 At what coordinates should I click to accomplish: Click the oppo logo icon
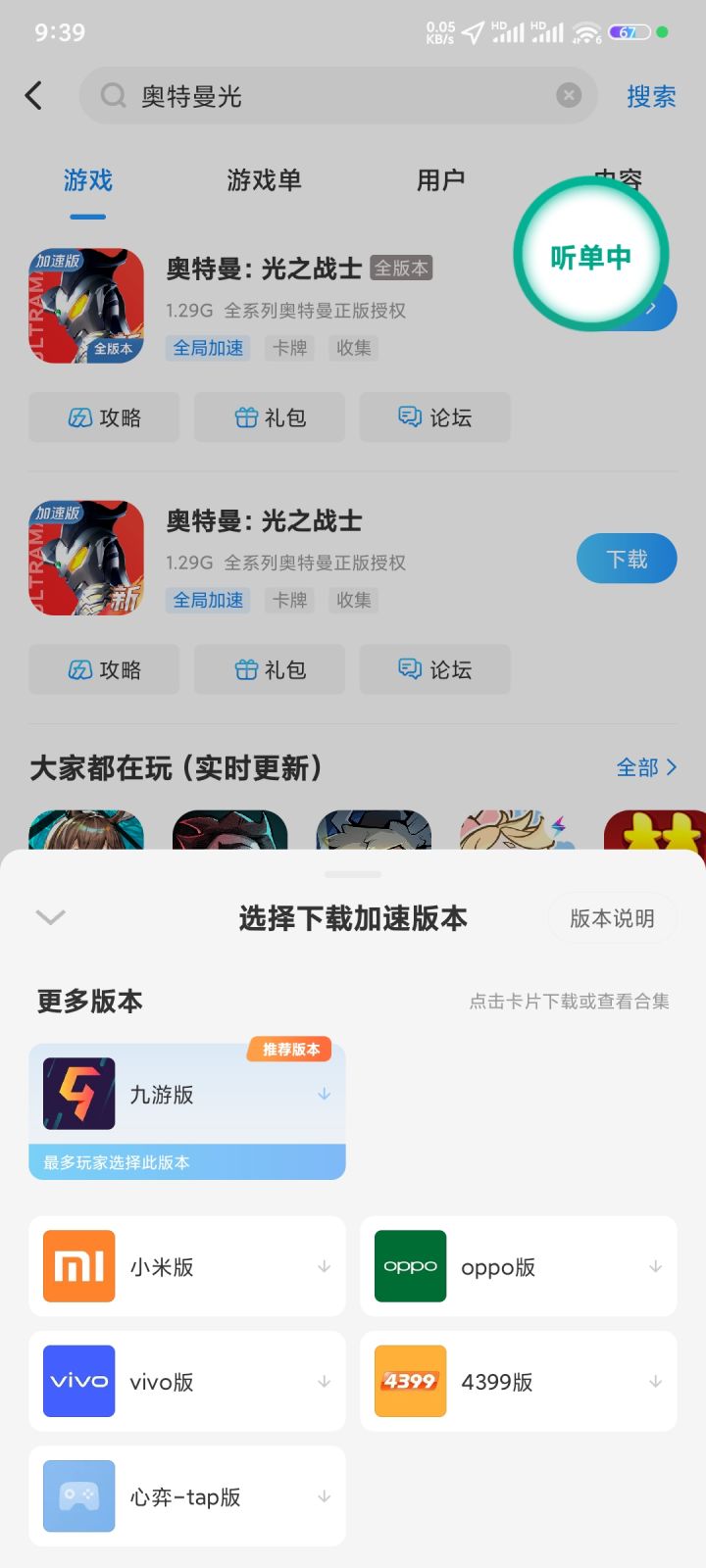(409, 1265)
